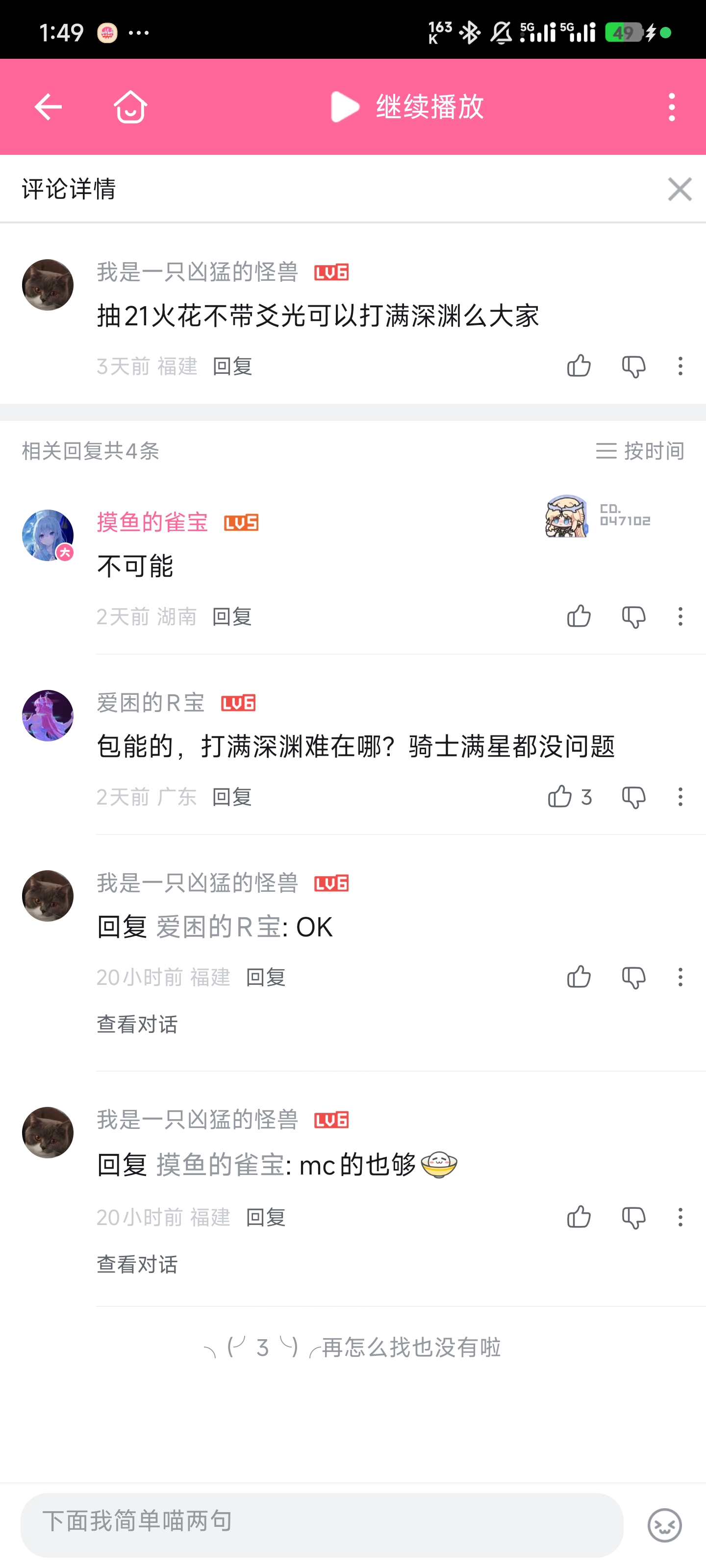
Task: Close the 评论详情 panel
Action: tap(679, 189)
